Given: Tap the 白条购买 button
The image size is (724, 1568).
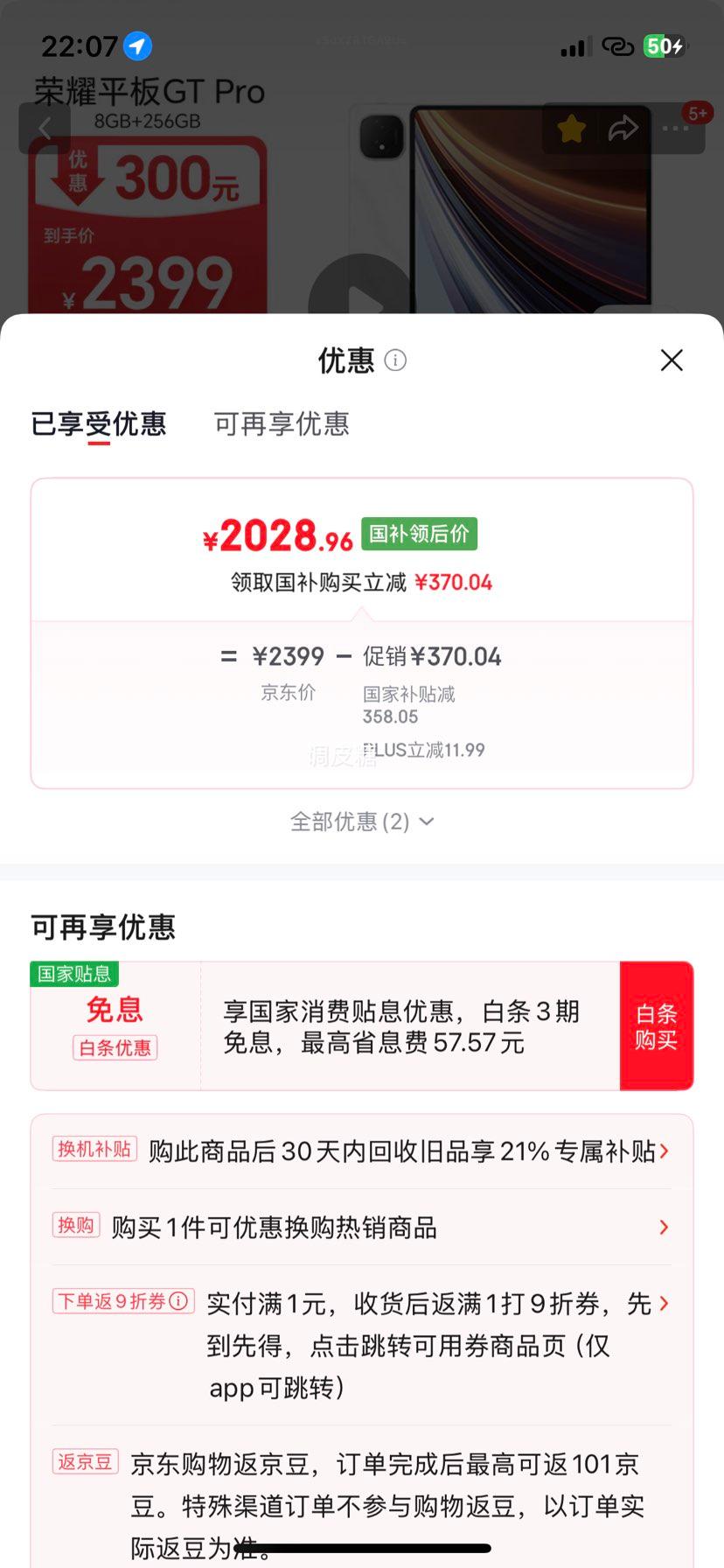Looking at the screenshot, I should click(656, 1026).
